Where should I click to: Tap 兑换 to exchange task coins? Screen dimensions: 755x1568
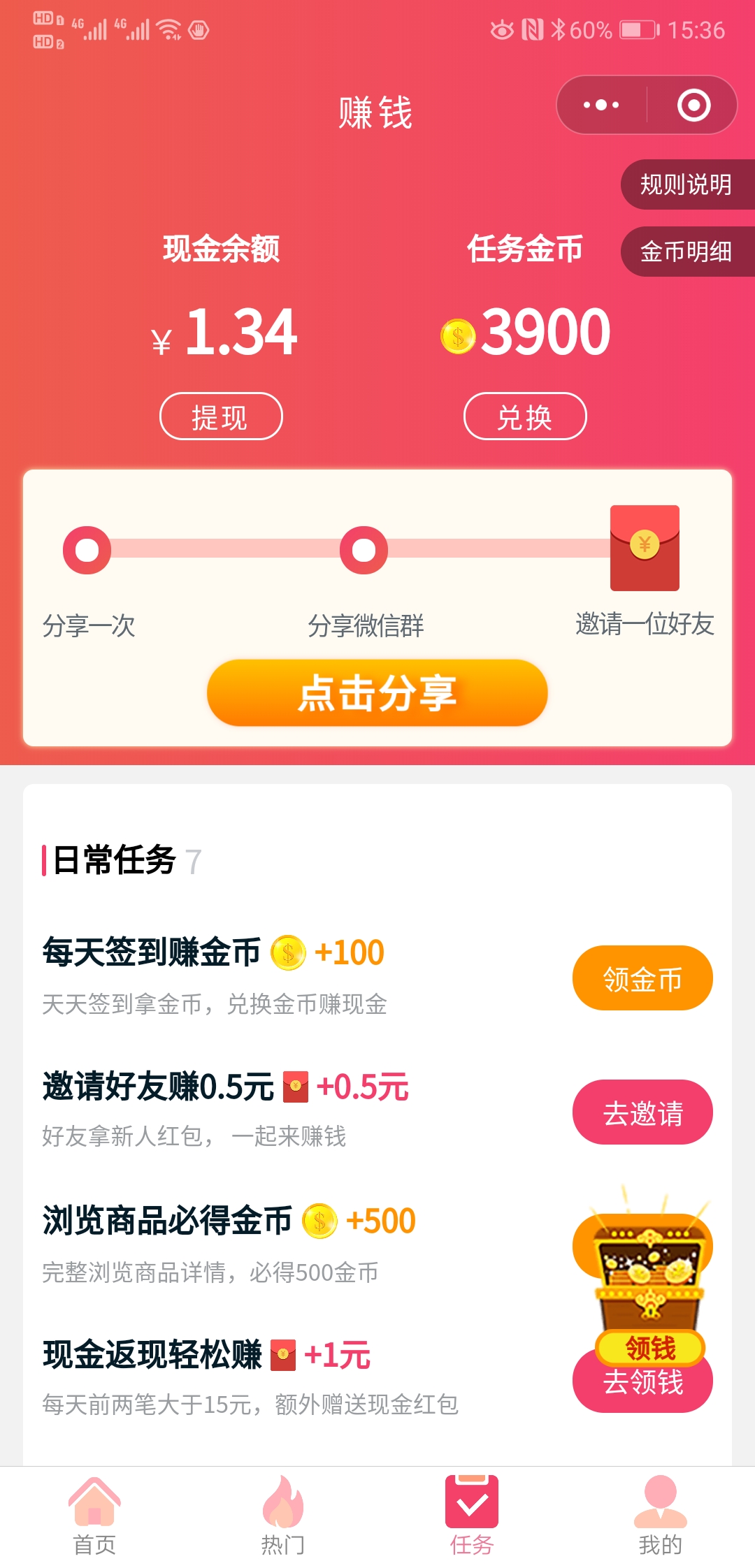coord(525,416)
